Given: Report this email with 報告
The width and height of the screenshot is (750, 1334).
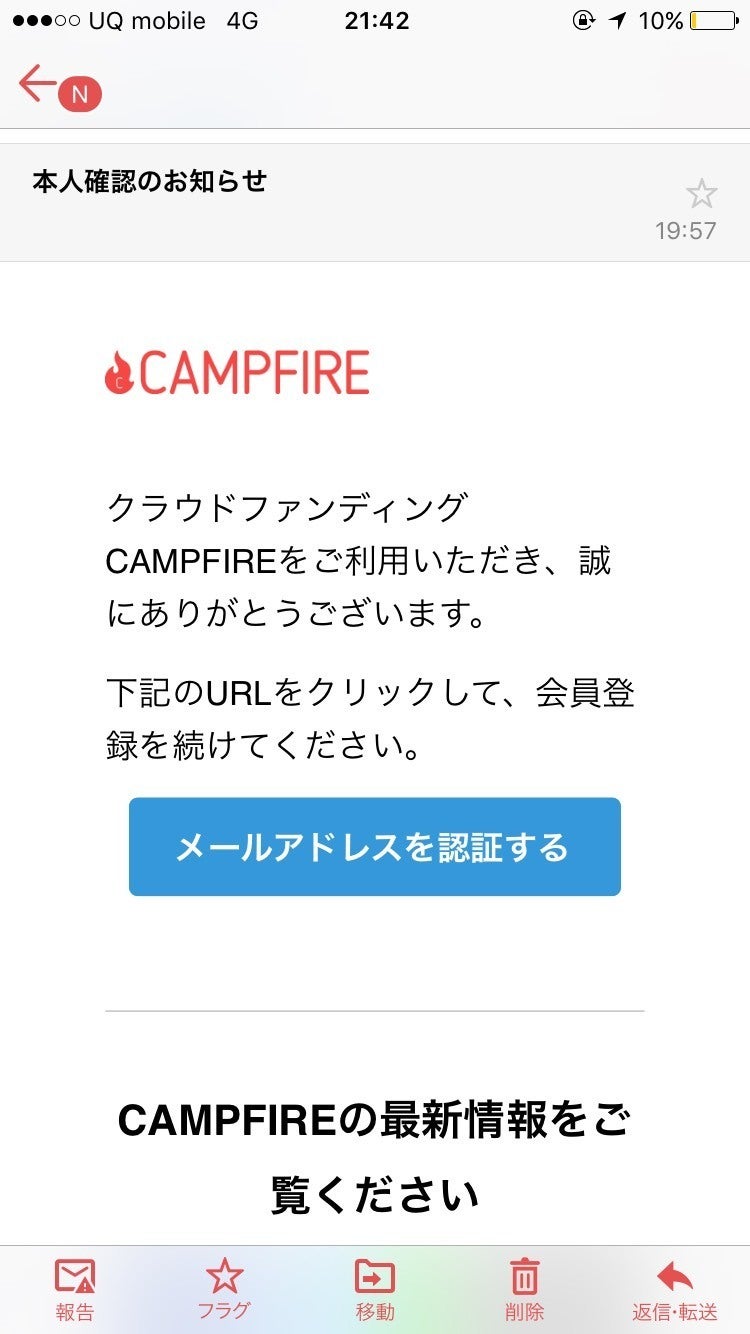Looking at the screenshot, I should coord(74,1288).
